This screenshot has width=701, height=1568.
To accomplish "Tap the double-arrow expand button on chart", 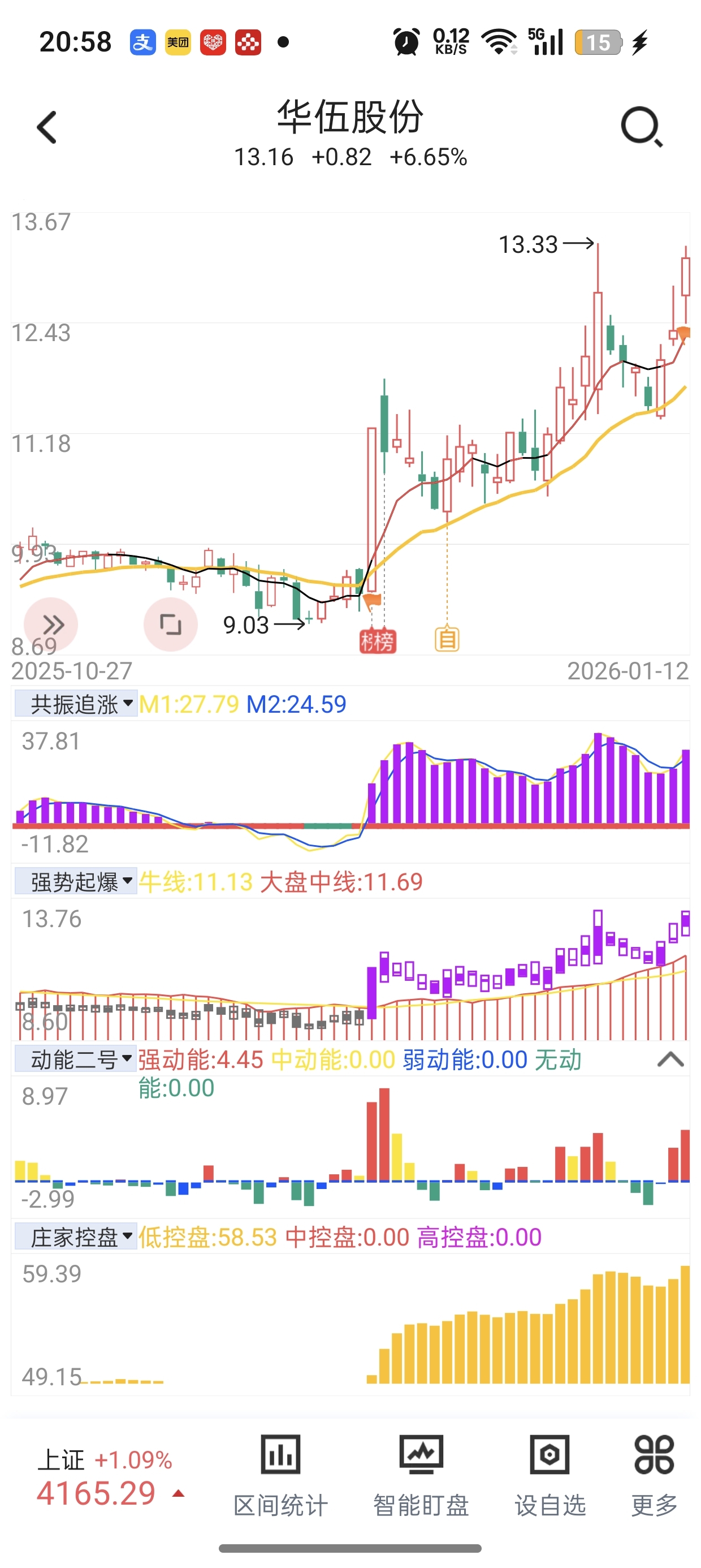I will point(51,624).
